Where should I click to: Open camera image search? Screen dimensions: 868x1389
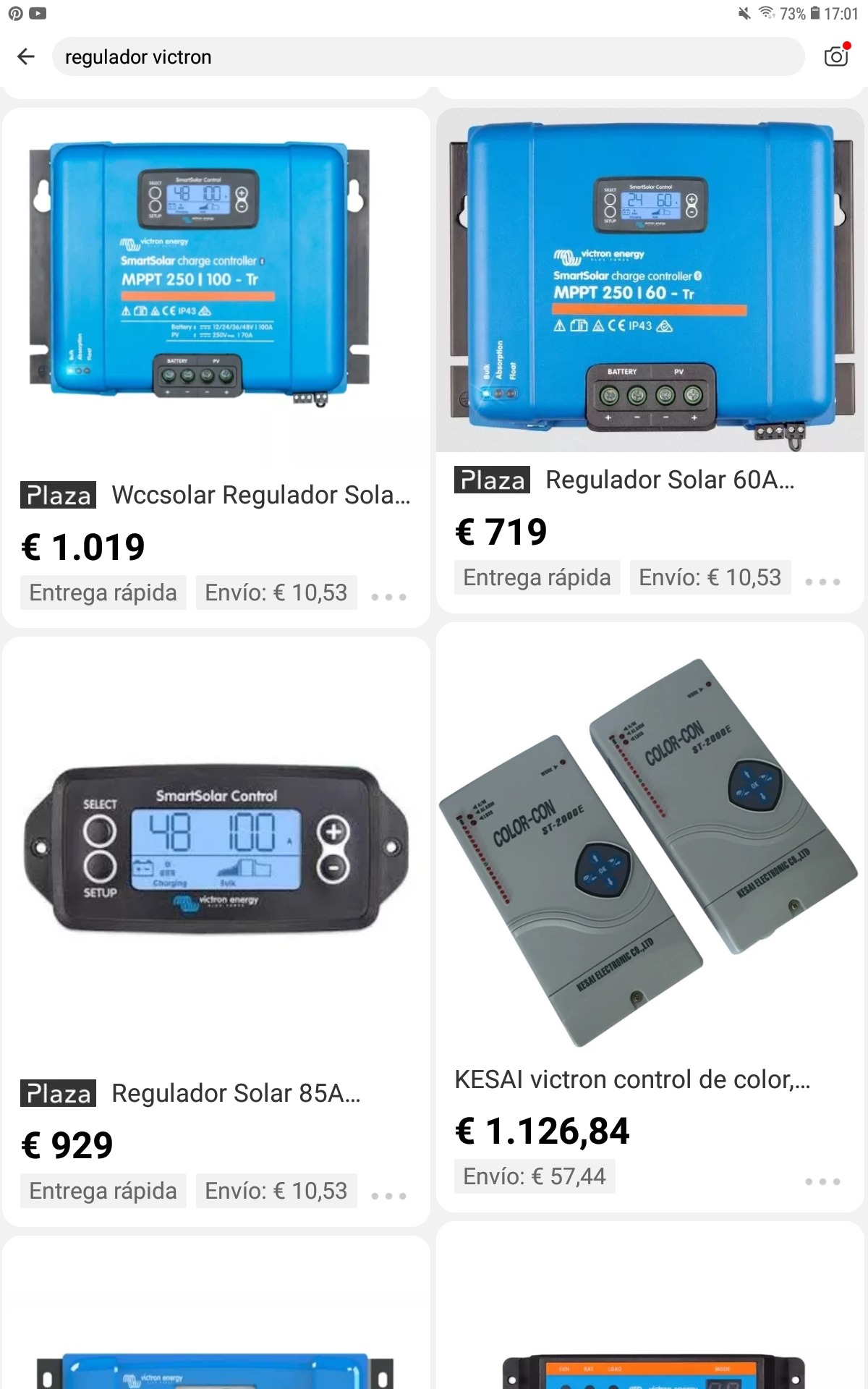point(836,56)
